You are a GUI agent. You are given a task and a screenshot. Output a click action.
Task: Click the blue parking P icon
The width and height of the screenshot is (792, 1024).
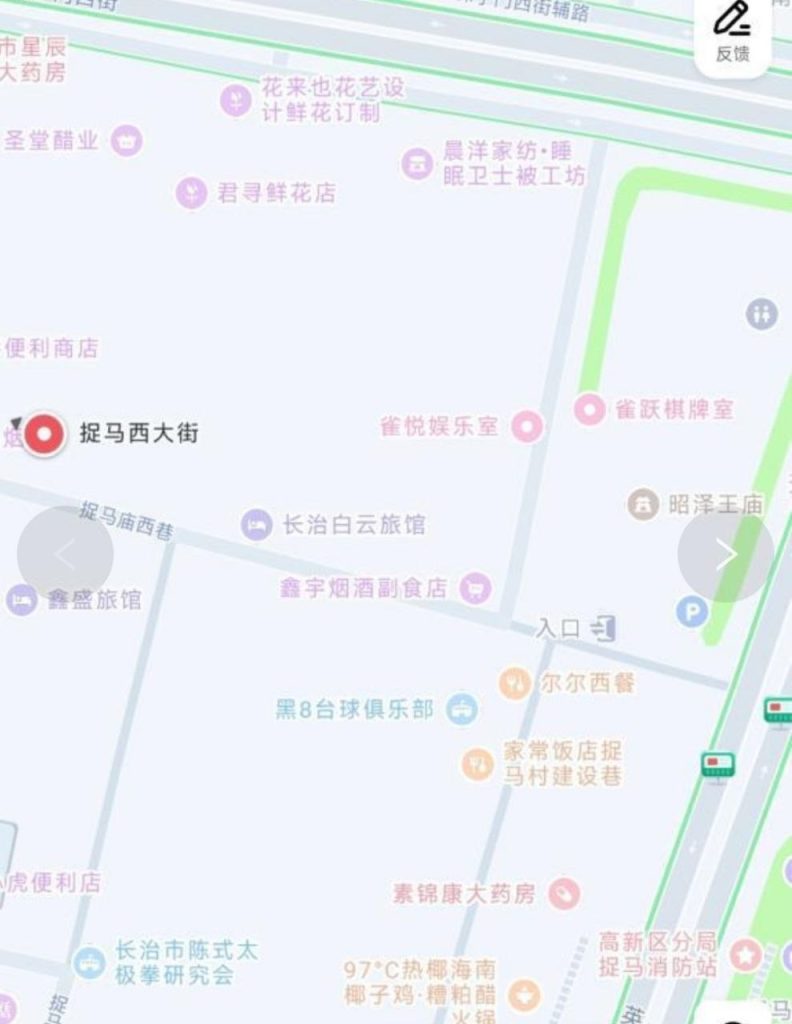690,612
